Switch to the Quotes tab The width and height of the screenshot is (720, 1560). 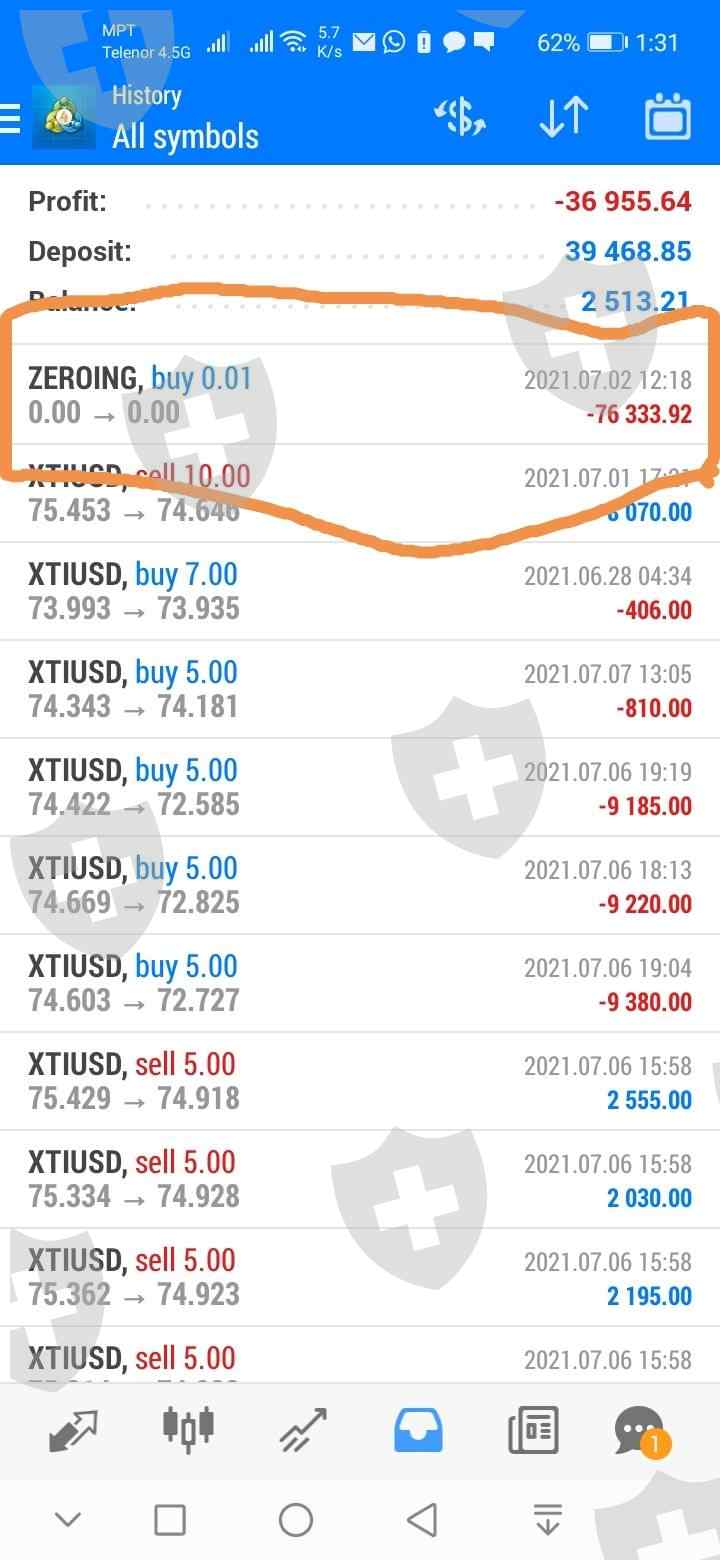74,1430
